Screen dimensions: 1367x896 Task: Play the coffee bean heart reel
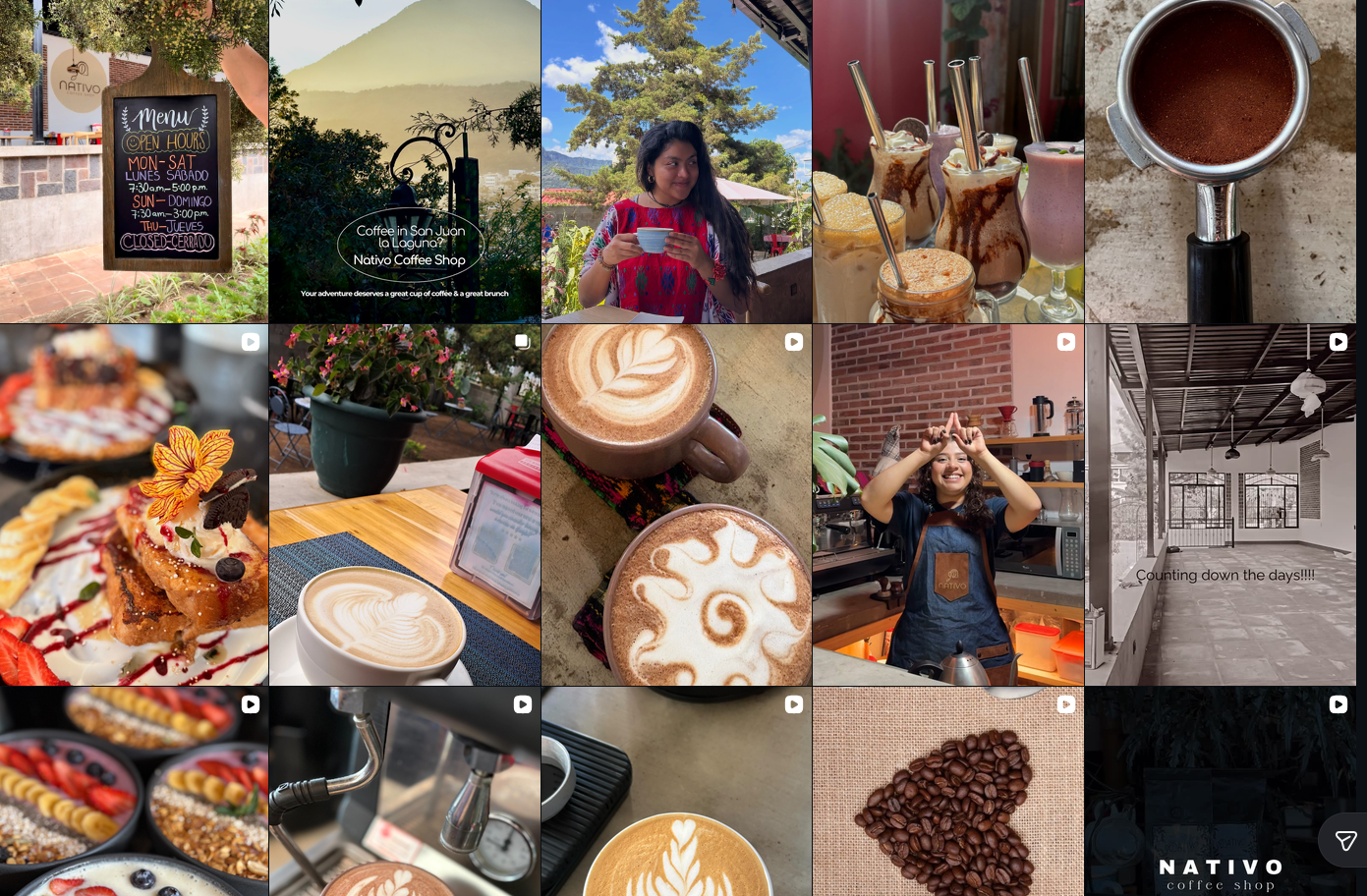(948, 791)
